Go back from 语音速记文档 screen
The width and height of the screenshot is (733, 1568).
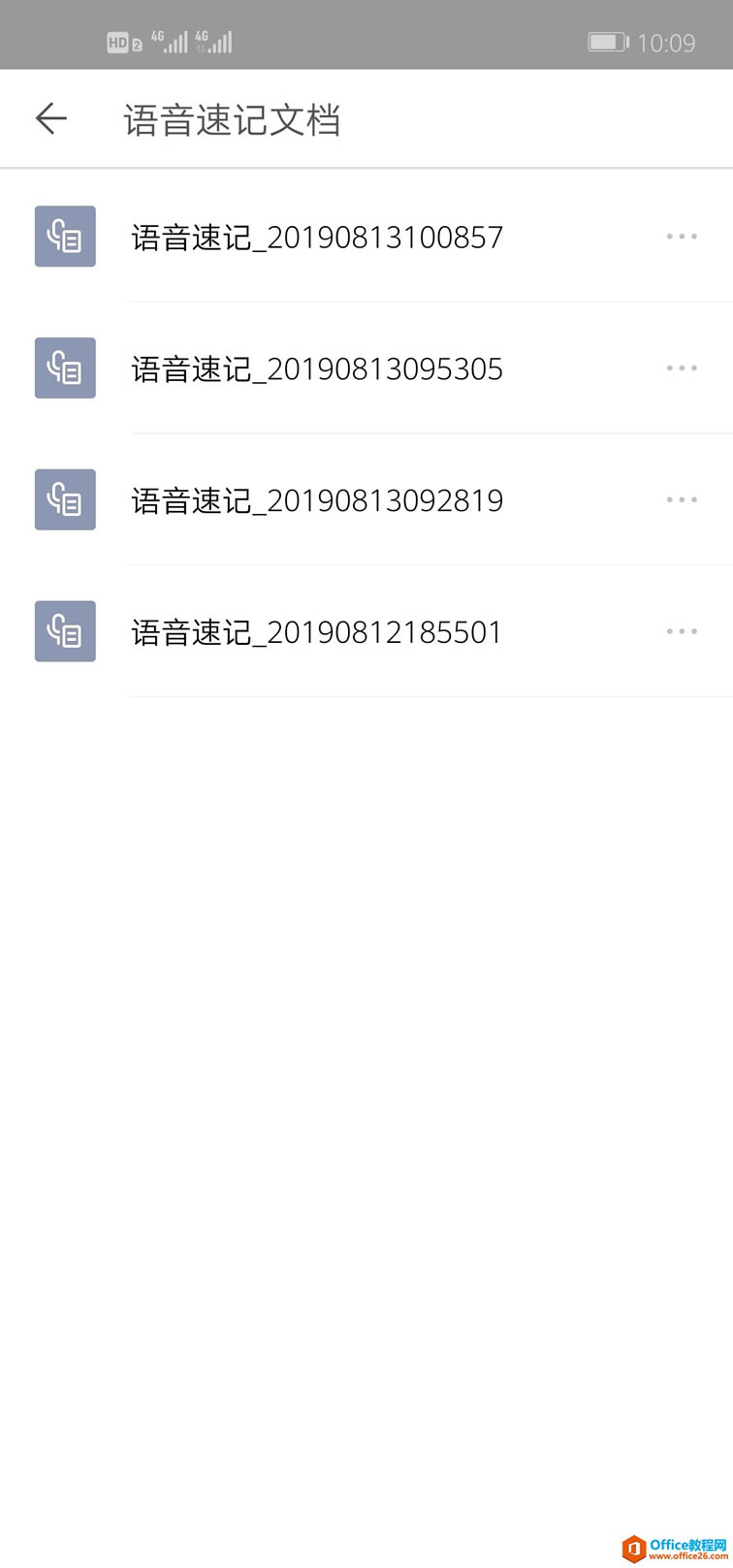pyautogui.click(x=51, y=119)
